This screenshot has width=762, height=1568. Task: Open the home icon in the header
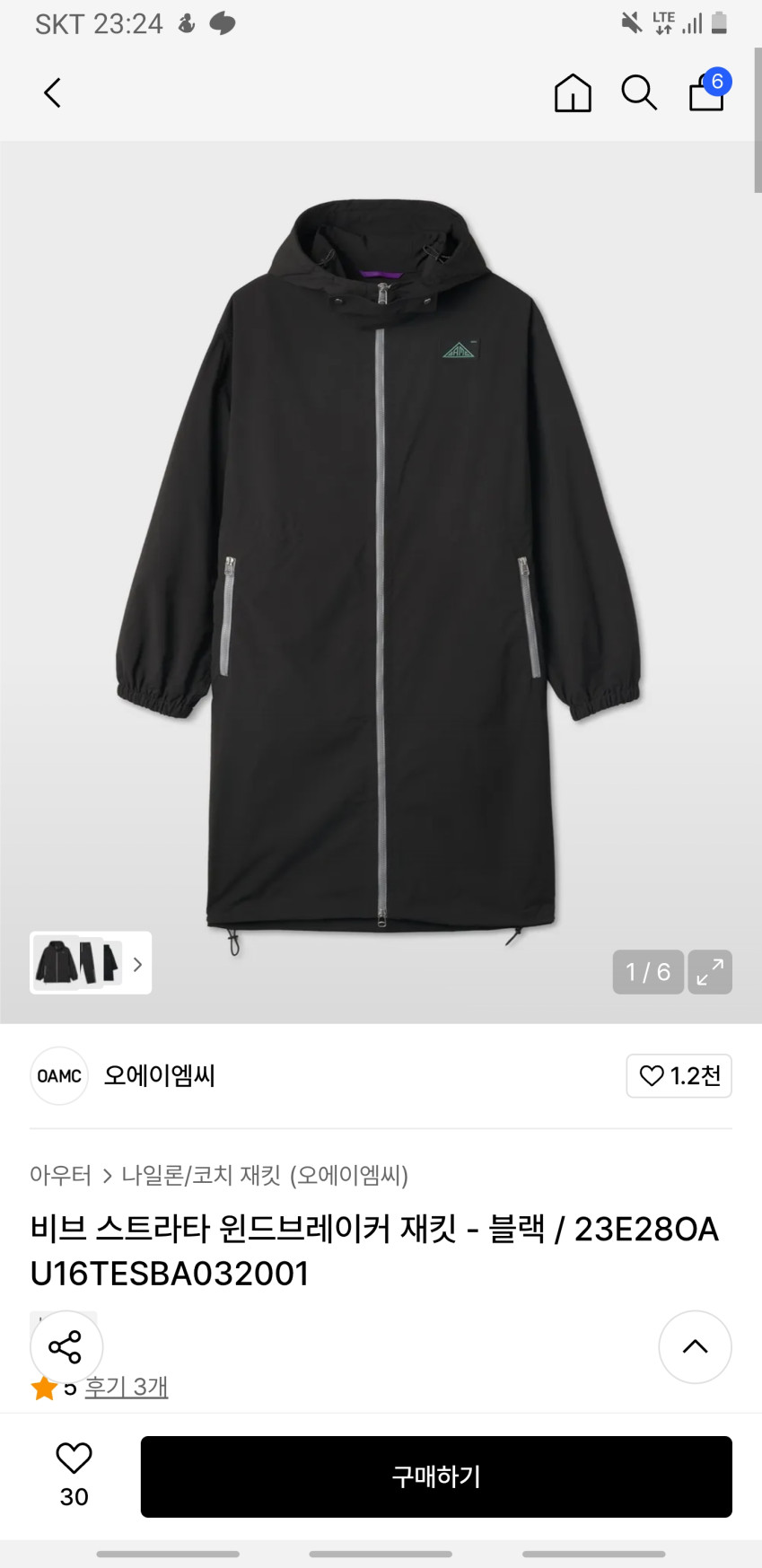point(573,92)
